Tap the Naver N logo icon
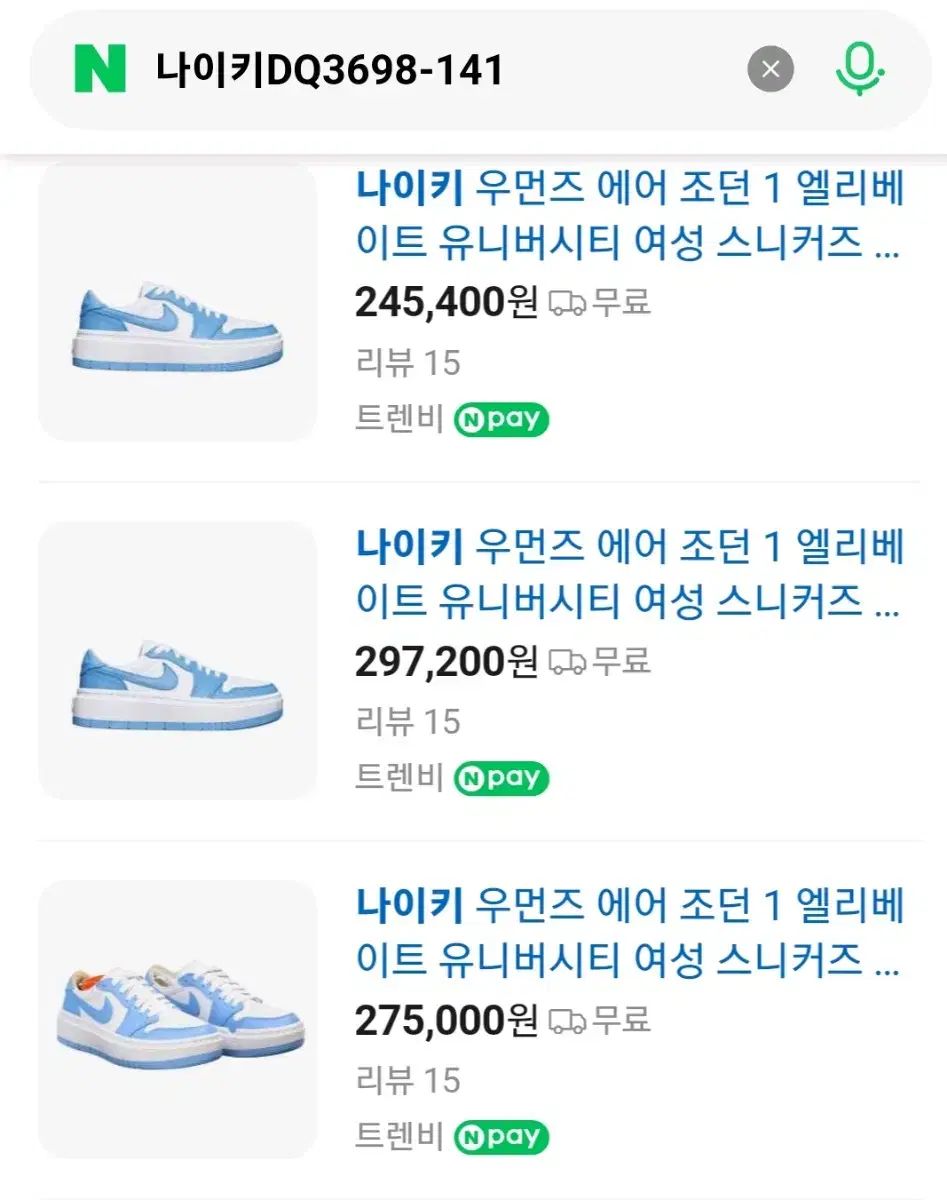947x1200 pixels. tap(100, 70)
